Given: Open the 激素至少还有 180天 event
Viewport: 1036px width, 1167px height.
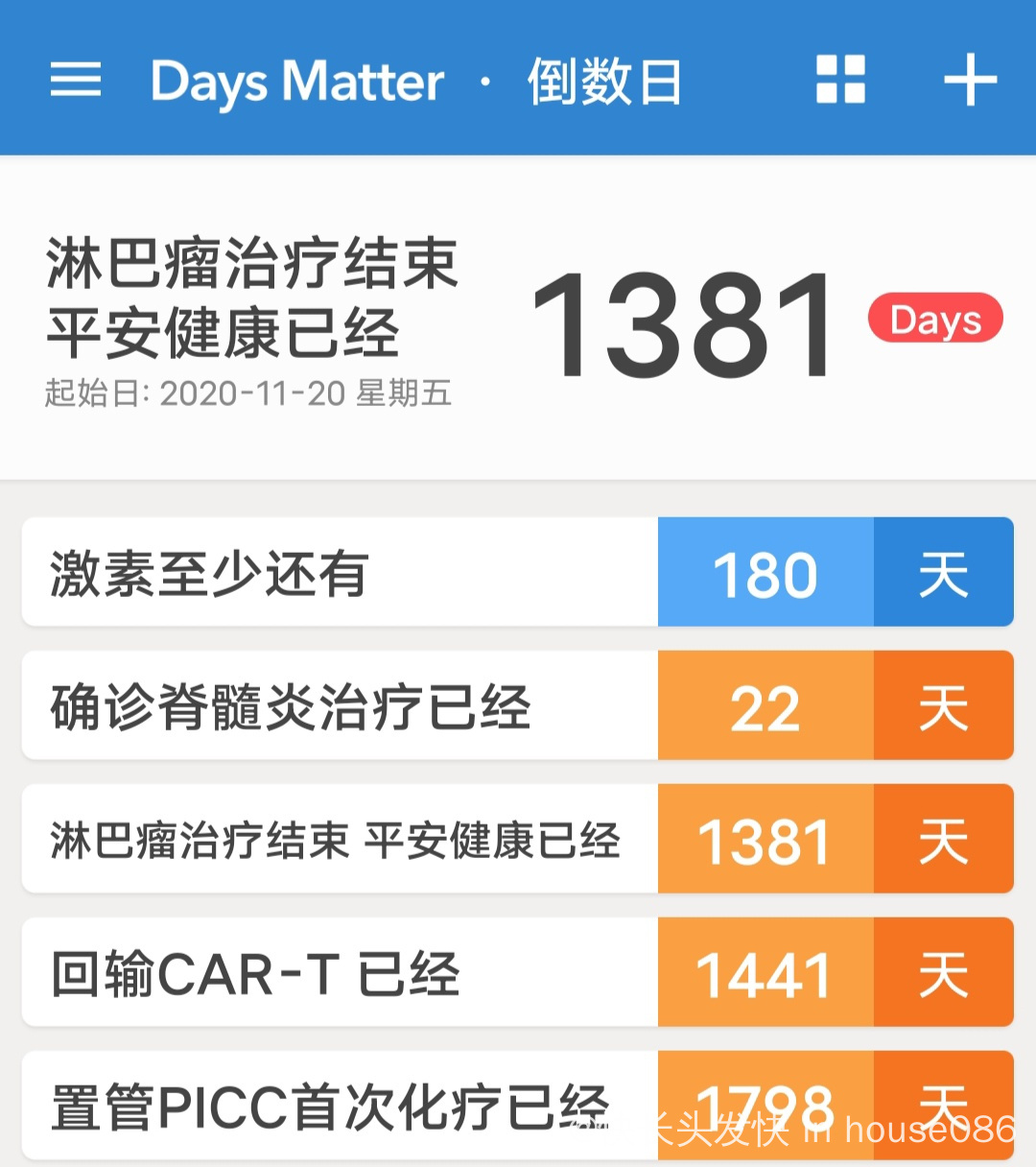Looking at the screenshot, I should point(518,573).
